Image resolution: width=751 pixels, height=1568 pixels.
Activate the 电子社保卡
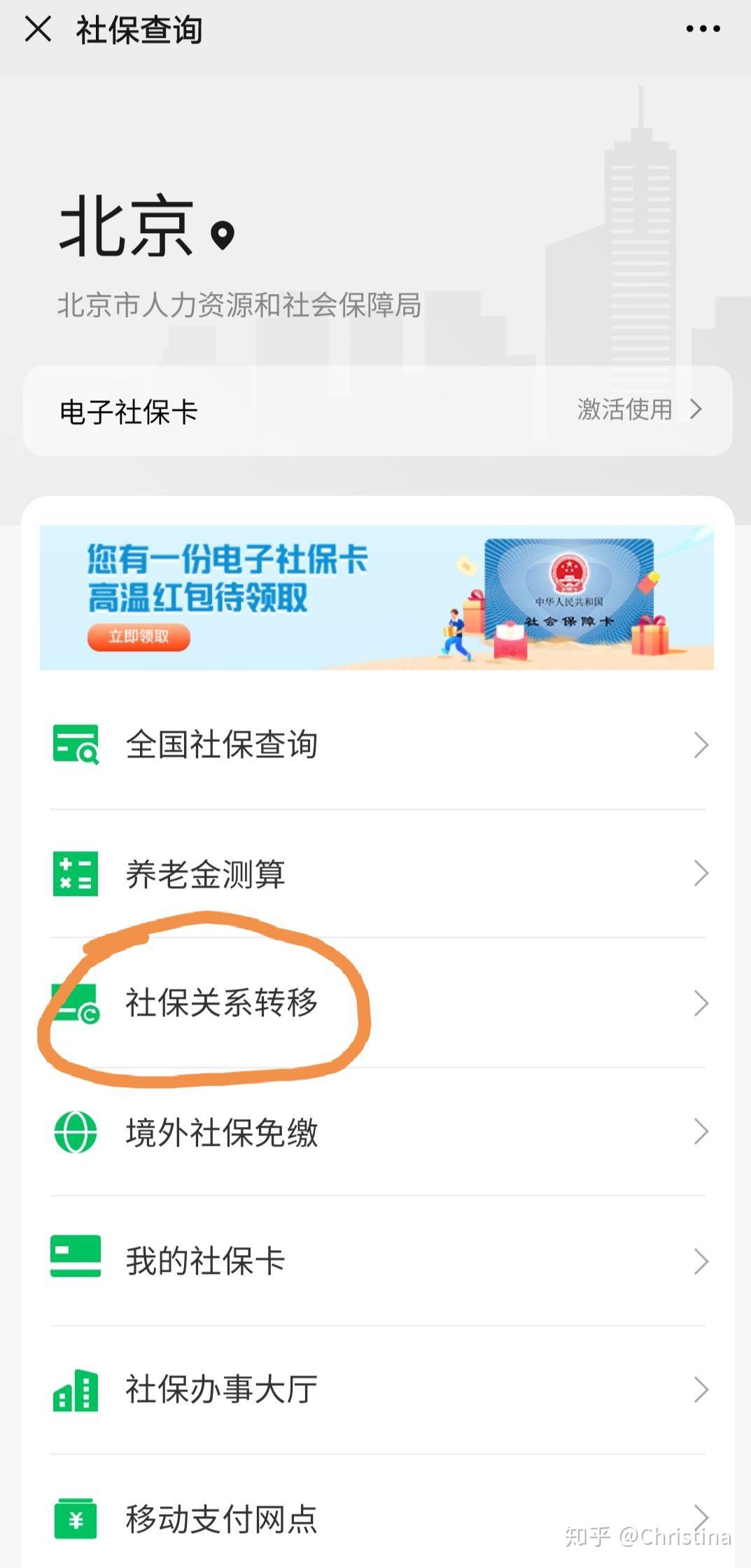pyautogui.click(x=638, y=410)
